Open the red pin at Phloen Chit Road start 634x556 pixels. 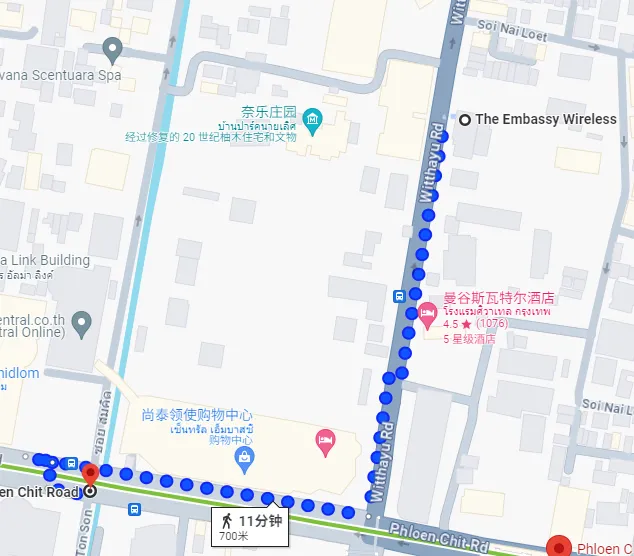[90, 476]
